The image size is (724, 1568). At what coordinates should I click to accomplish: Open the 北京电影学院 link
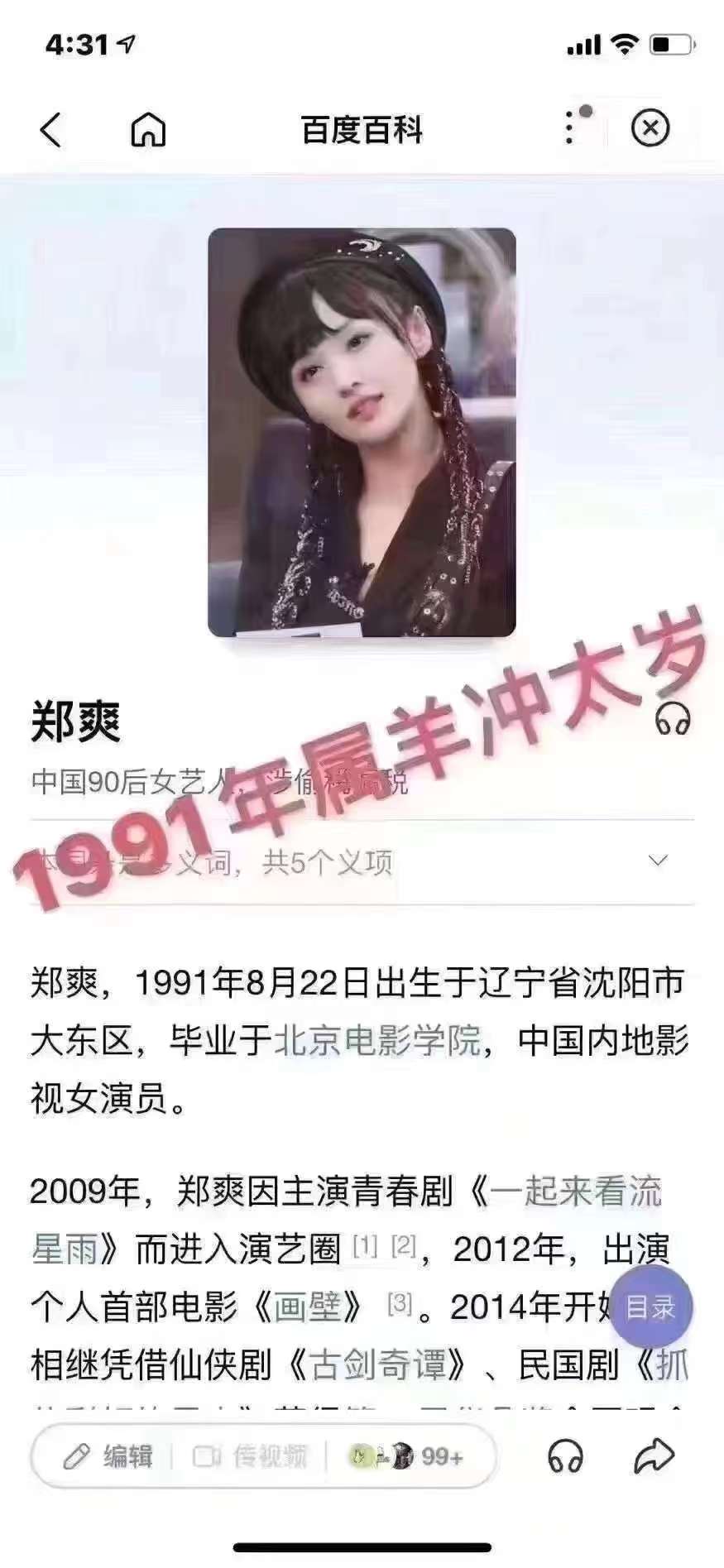(377, 1041)
